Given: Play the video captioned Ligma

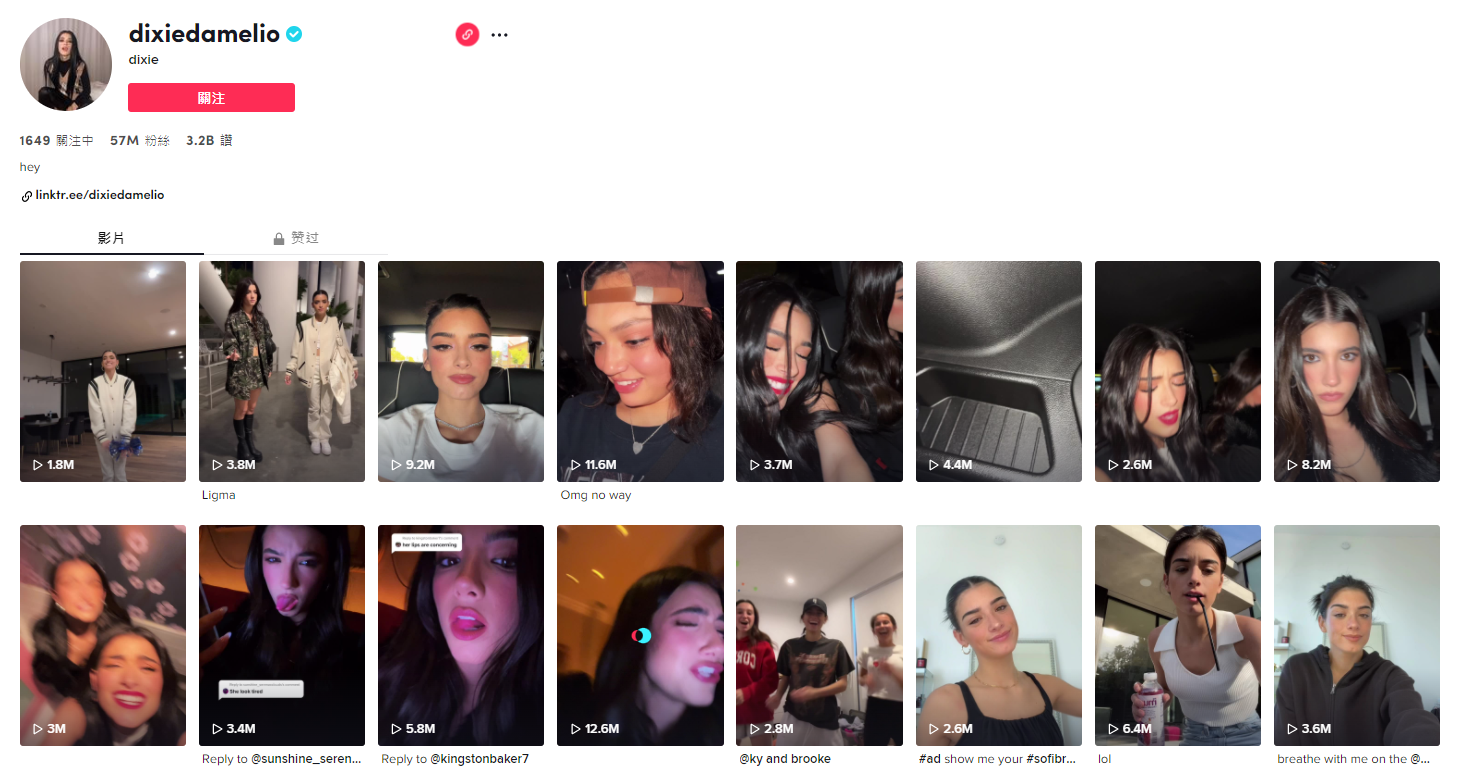Looking at the screenshot, I should click(x=282, y=371).
